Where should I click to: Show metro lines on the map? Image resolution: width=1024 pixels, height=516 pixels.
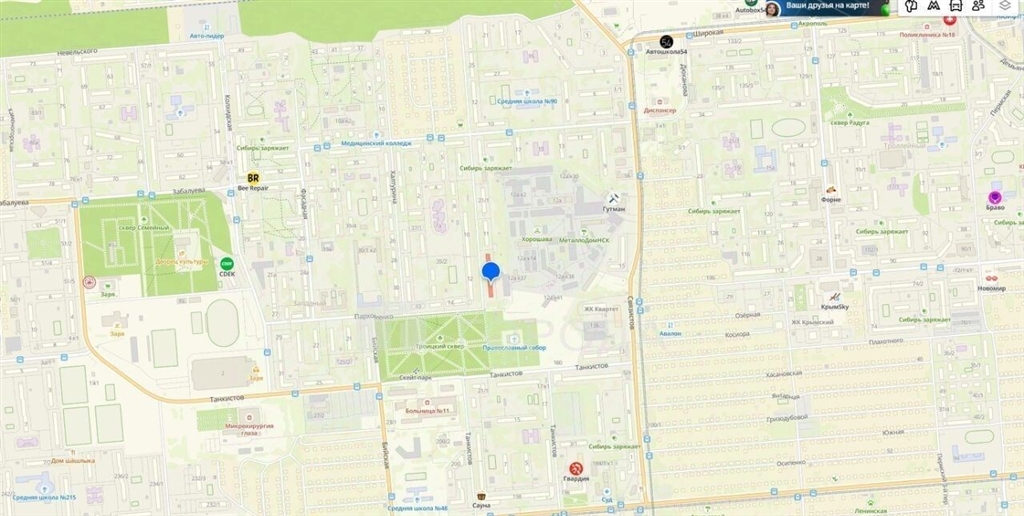(x=933, y=6)
